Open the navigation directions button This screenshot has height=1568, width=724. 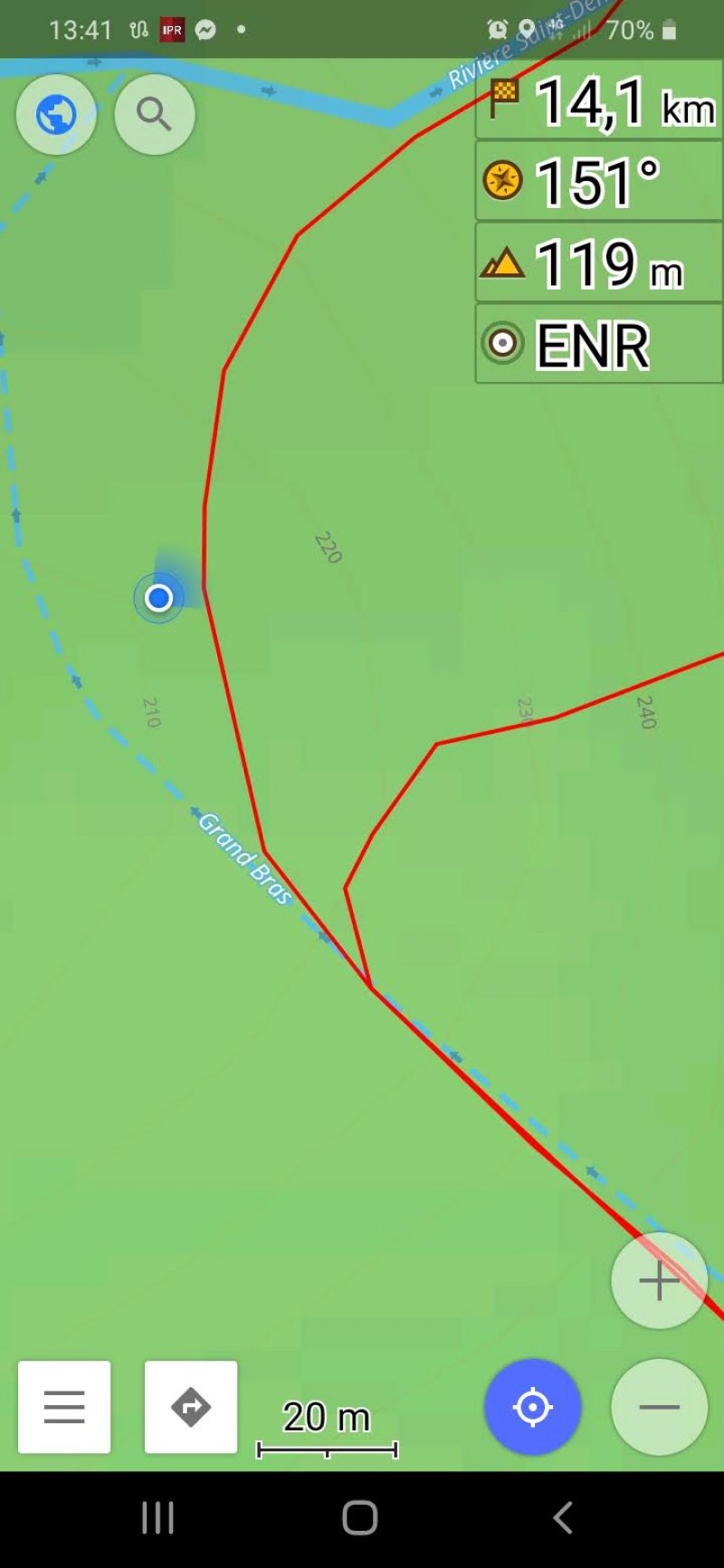[191, 1407]
